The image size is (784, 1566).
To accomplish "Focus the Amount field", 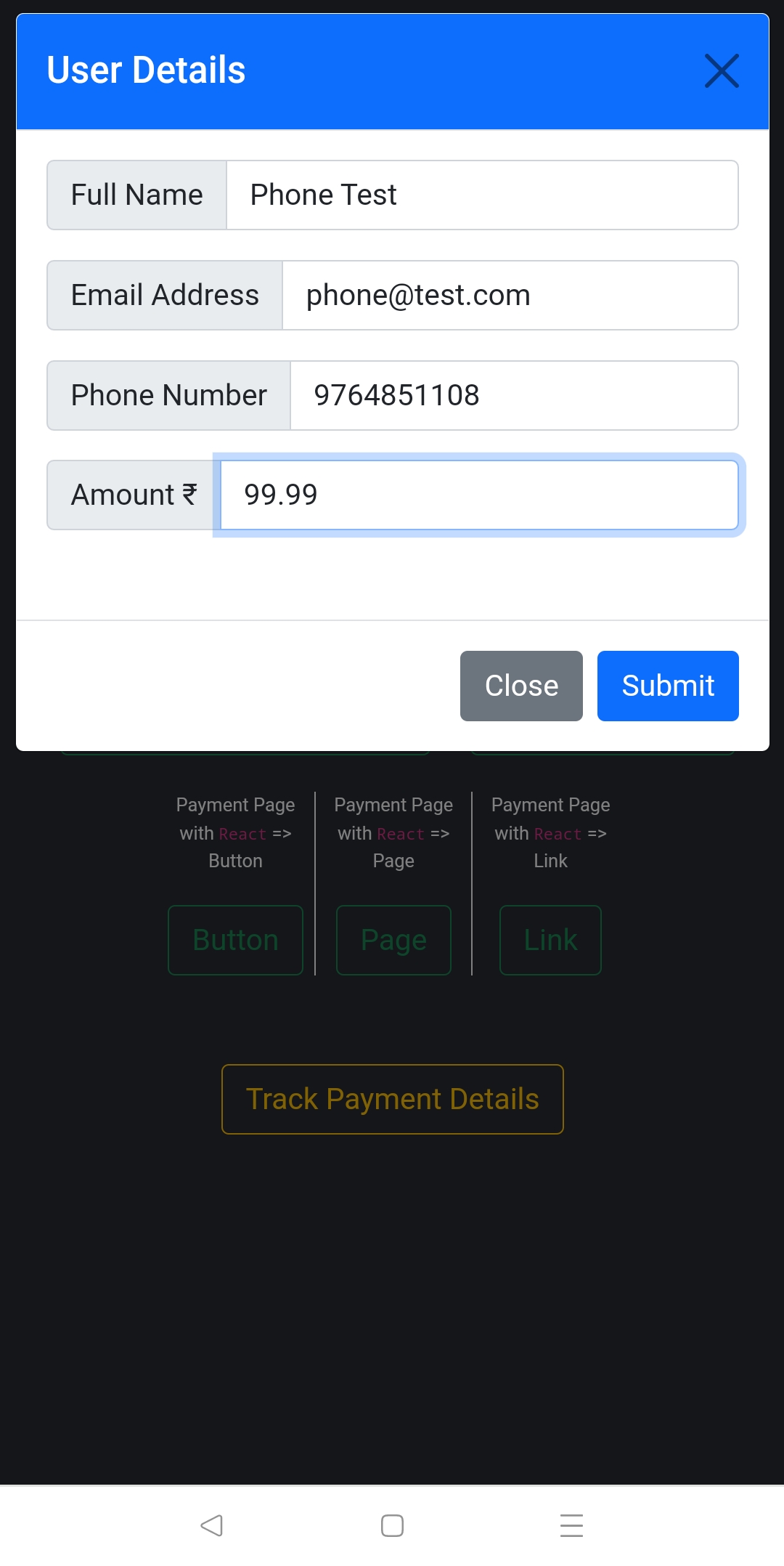I will pyautogui.click(x=479, y=495).
